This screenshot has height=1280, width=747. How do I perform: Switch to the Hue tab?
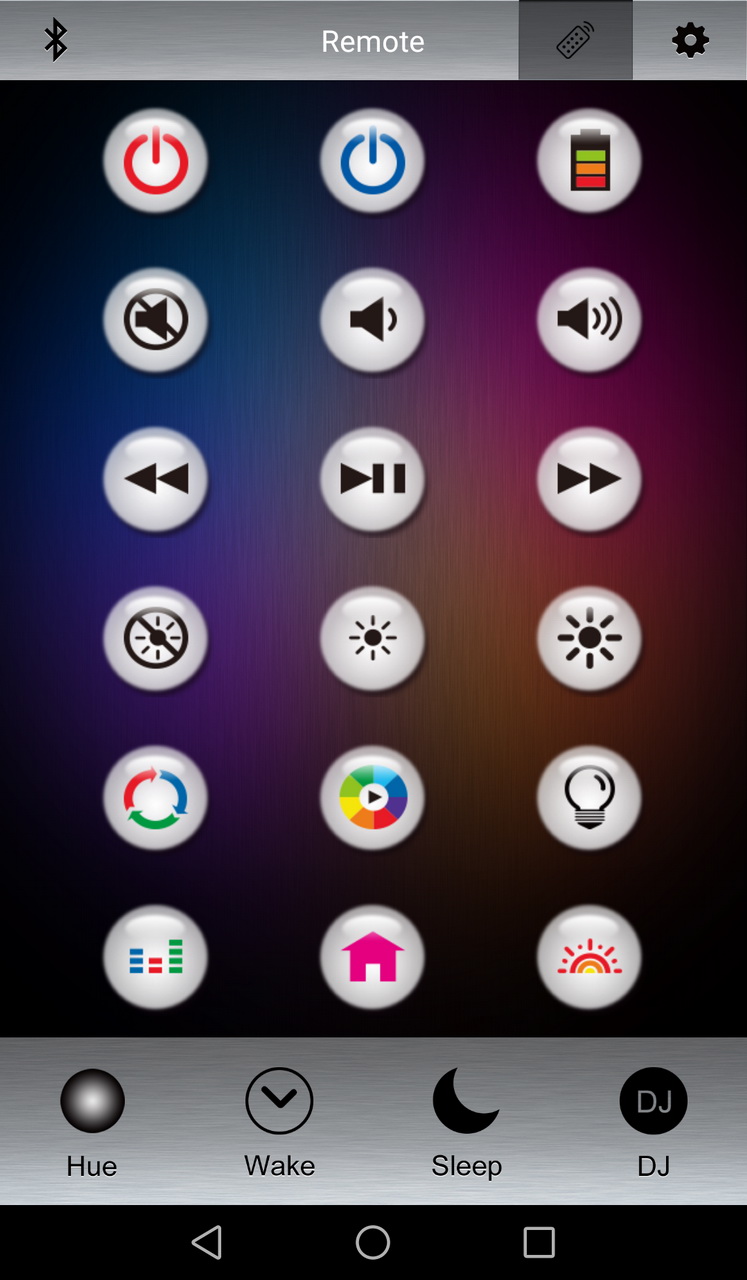(92, 1122)
